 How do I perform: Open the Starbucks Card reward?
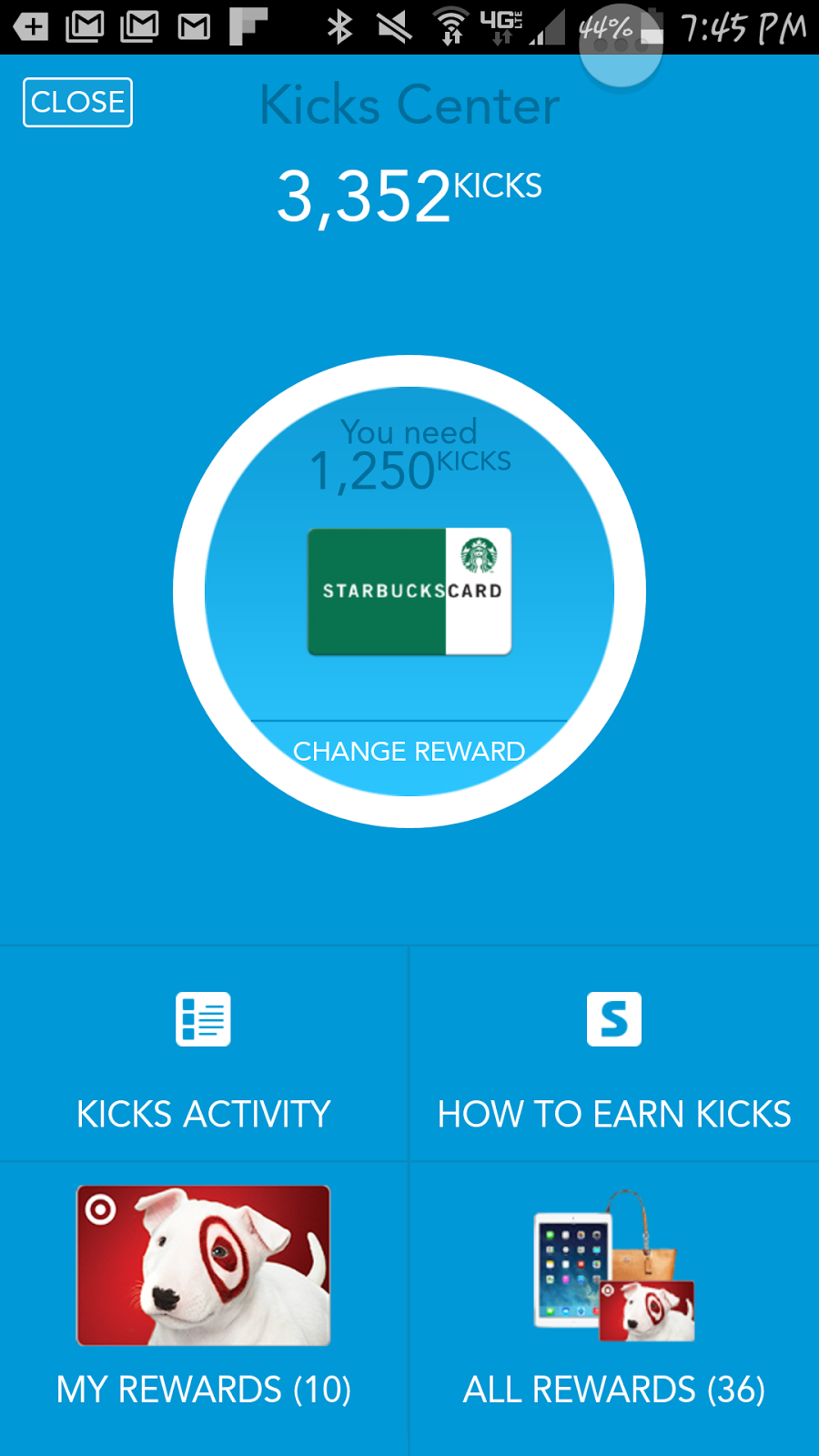click(x=409, y=591)
